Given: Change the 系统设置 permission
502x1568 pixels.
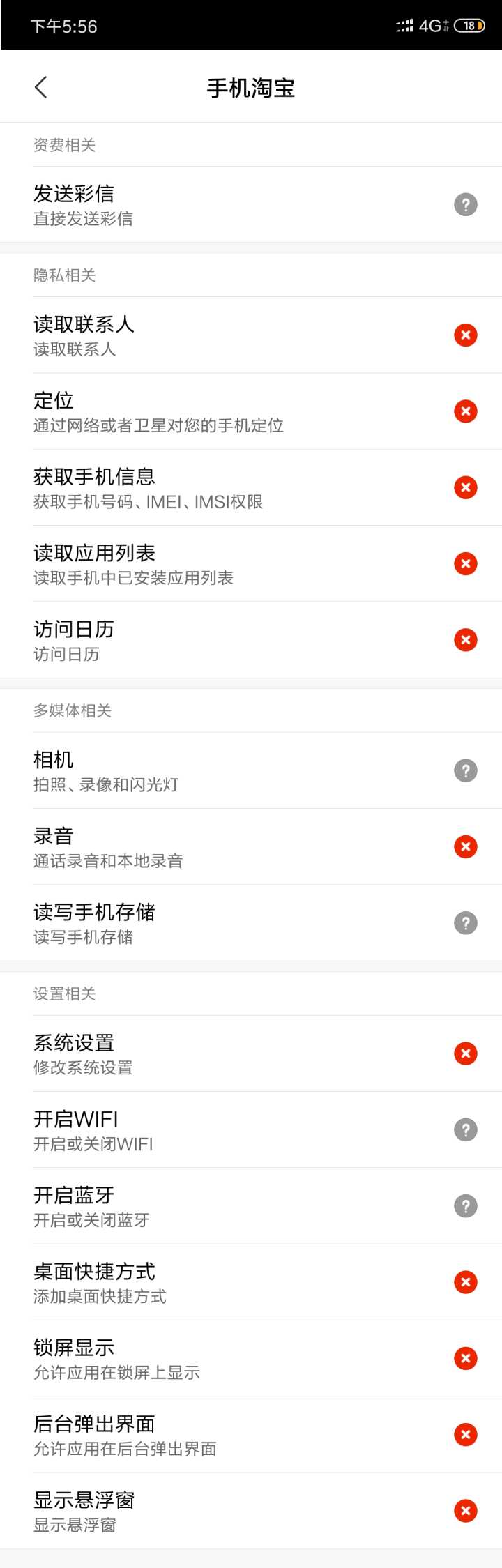Looking at the screenshot, I should click(x=251, y=1053).
